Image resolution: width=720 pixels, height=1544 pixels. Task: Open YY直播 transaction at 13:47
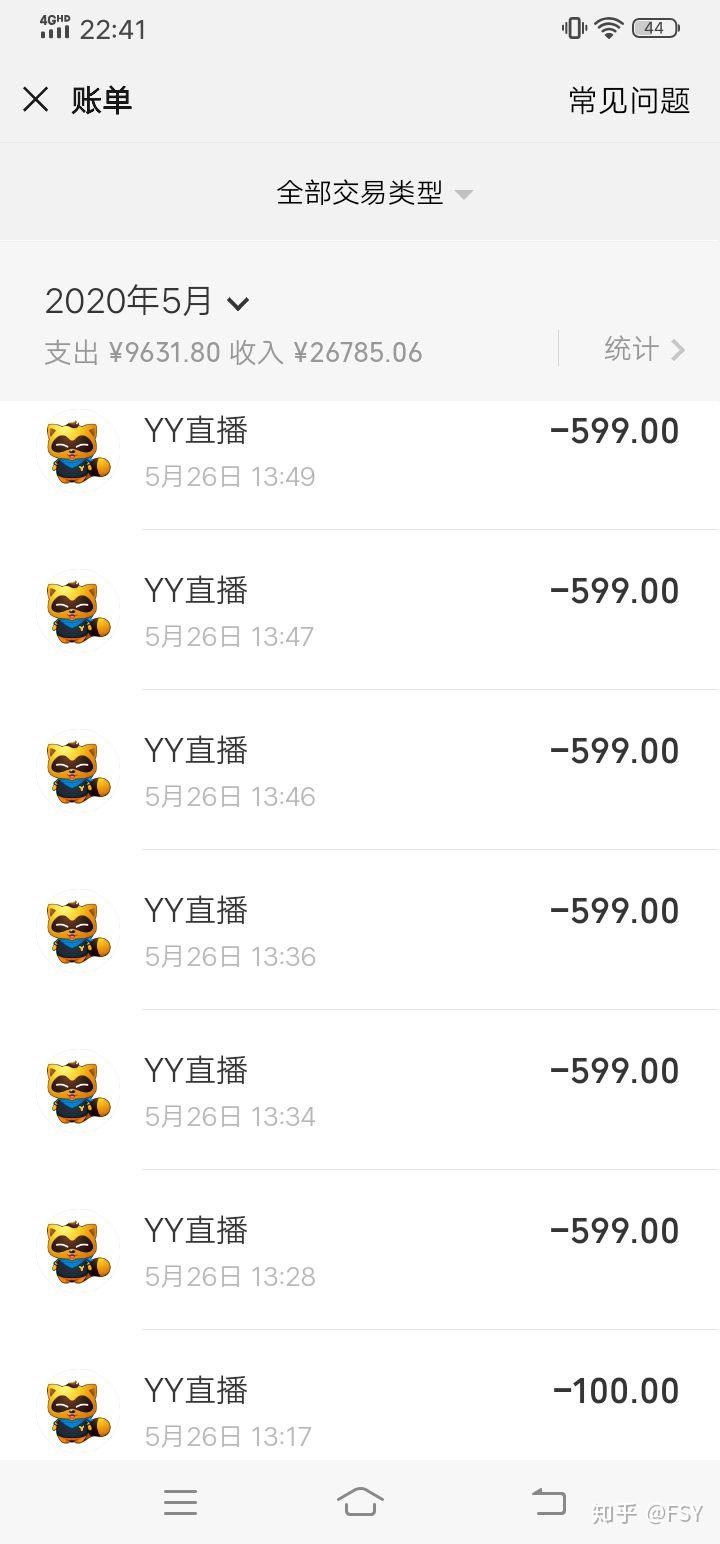coord(360,610)
